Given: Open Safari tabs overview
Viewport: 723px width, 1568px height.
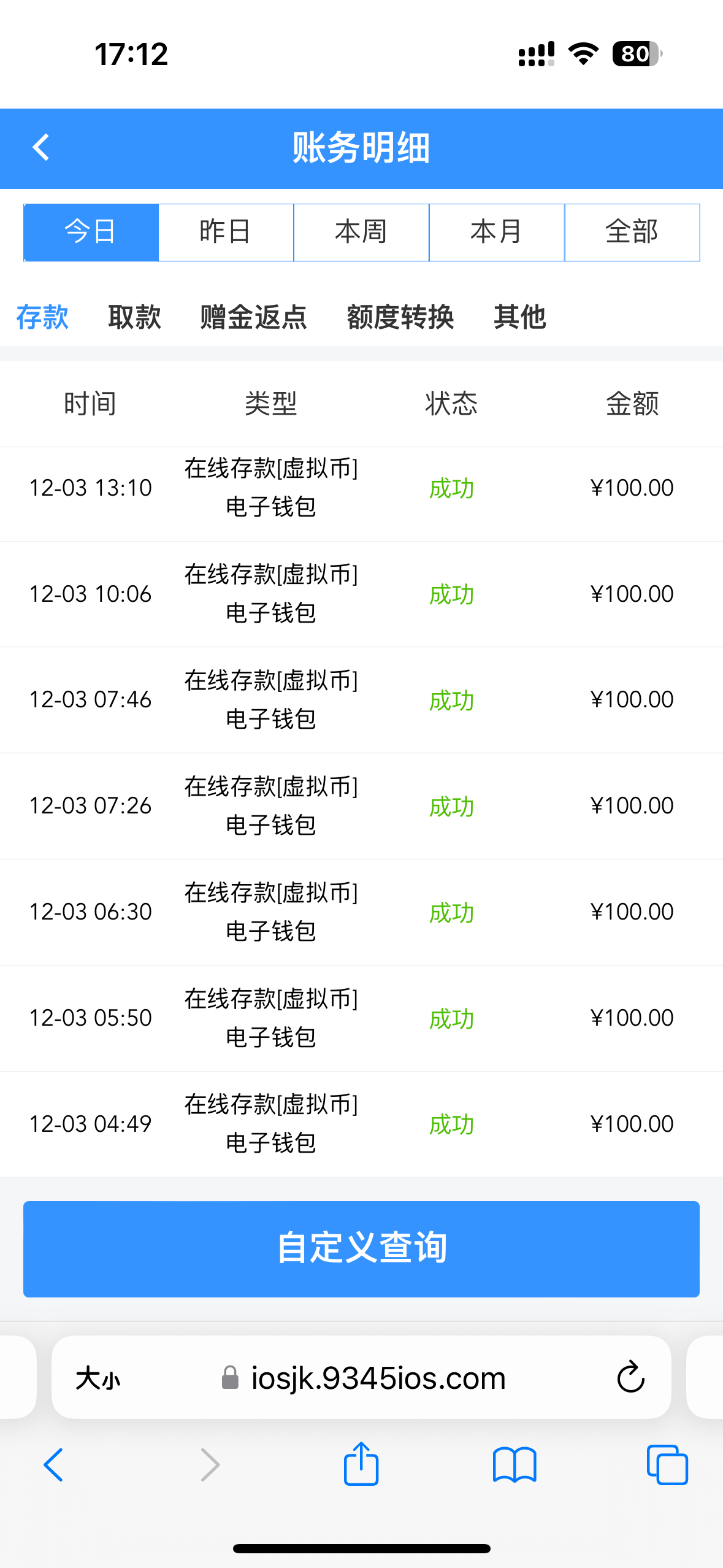Looking at the screenshot, I should 667,1464.
